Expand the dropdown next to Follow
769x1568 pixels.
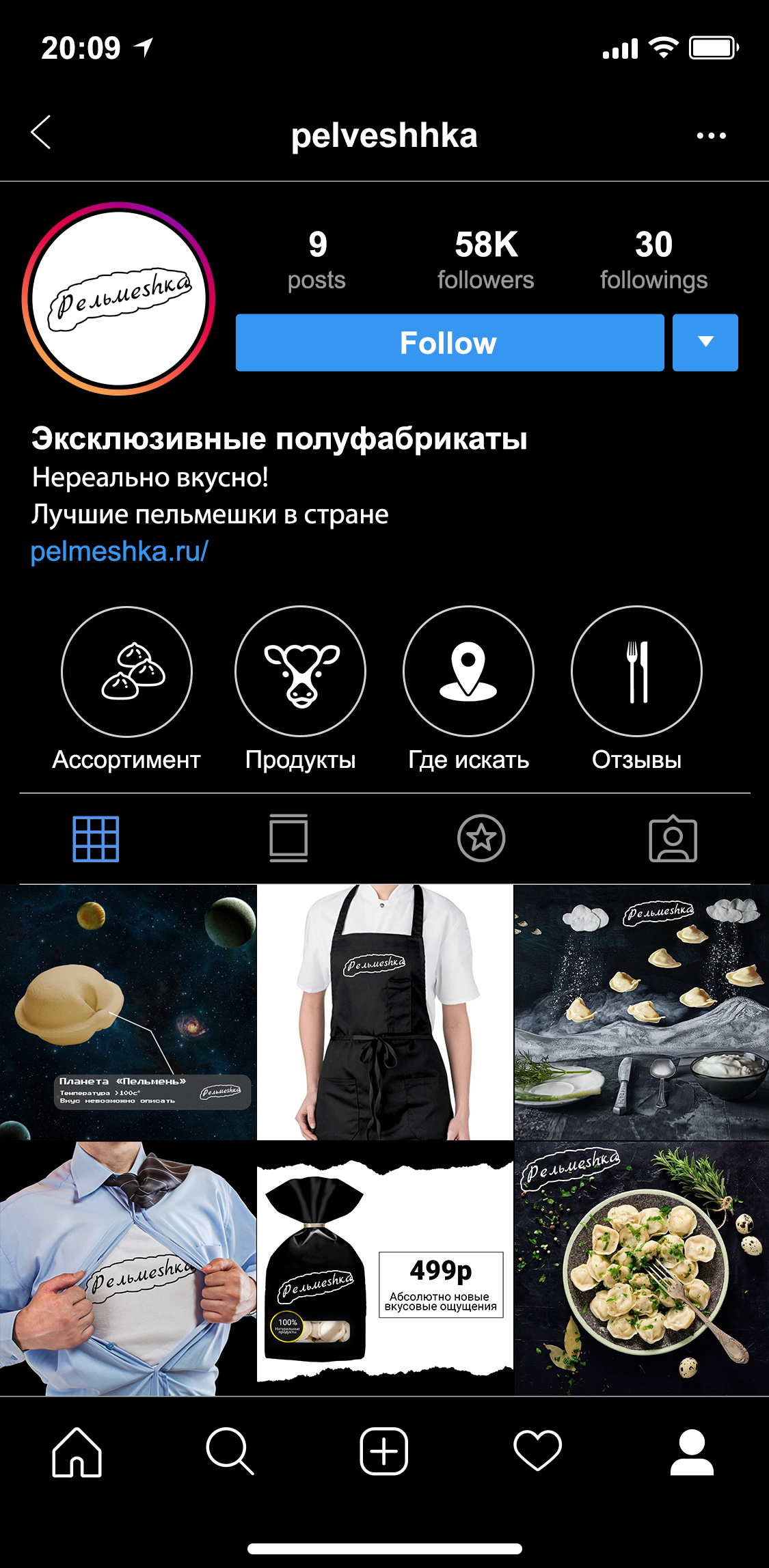(x=705, y=343)
